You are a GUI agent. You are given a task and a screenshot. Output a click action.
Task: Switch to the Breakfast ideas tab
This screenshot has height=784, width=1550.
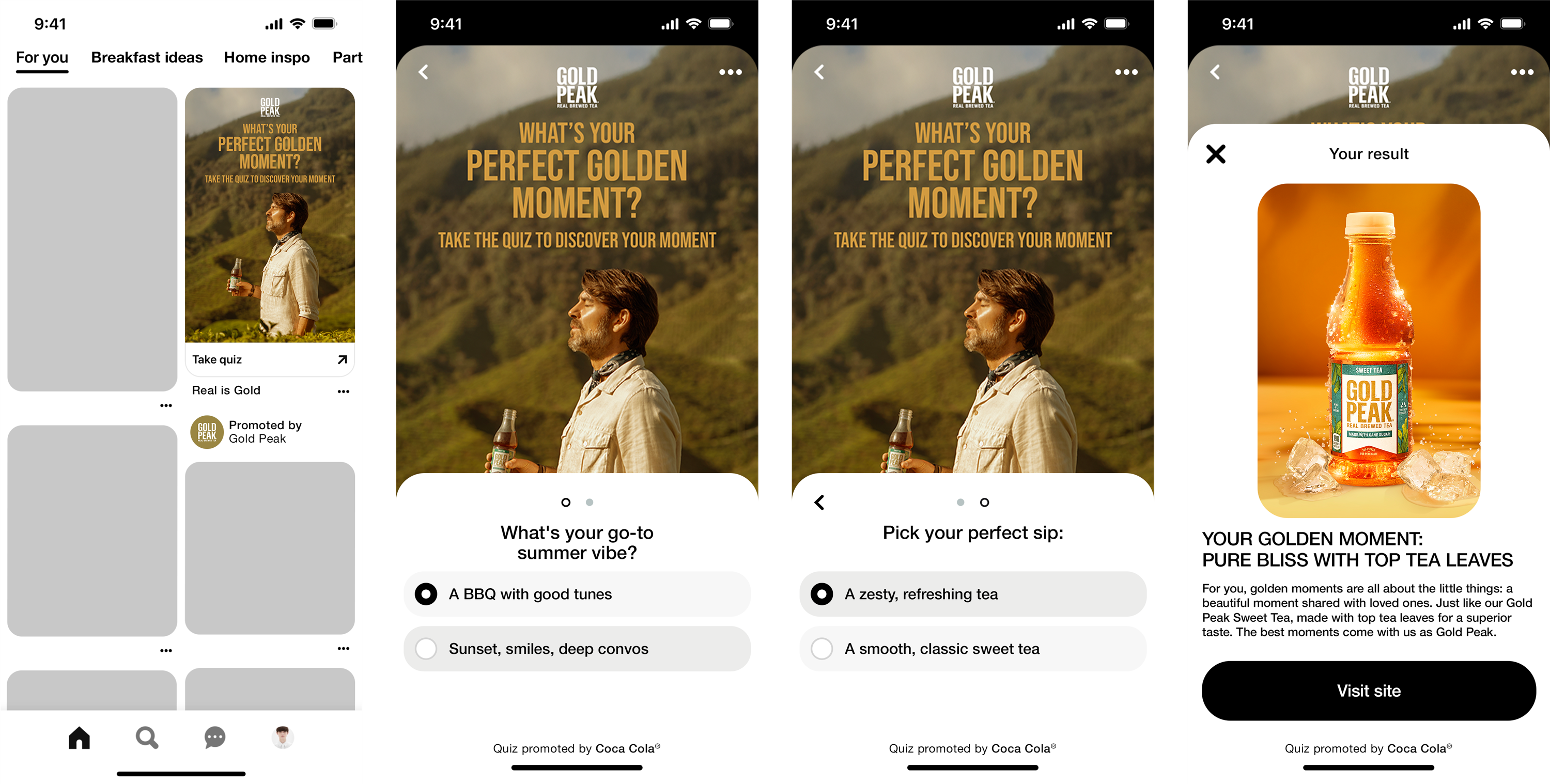(x=147, y=58)
